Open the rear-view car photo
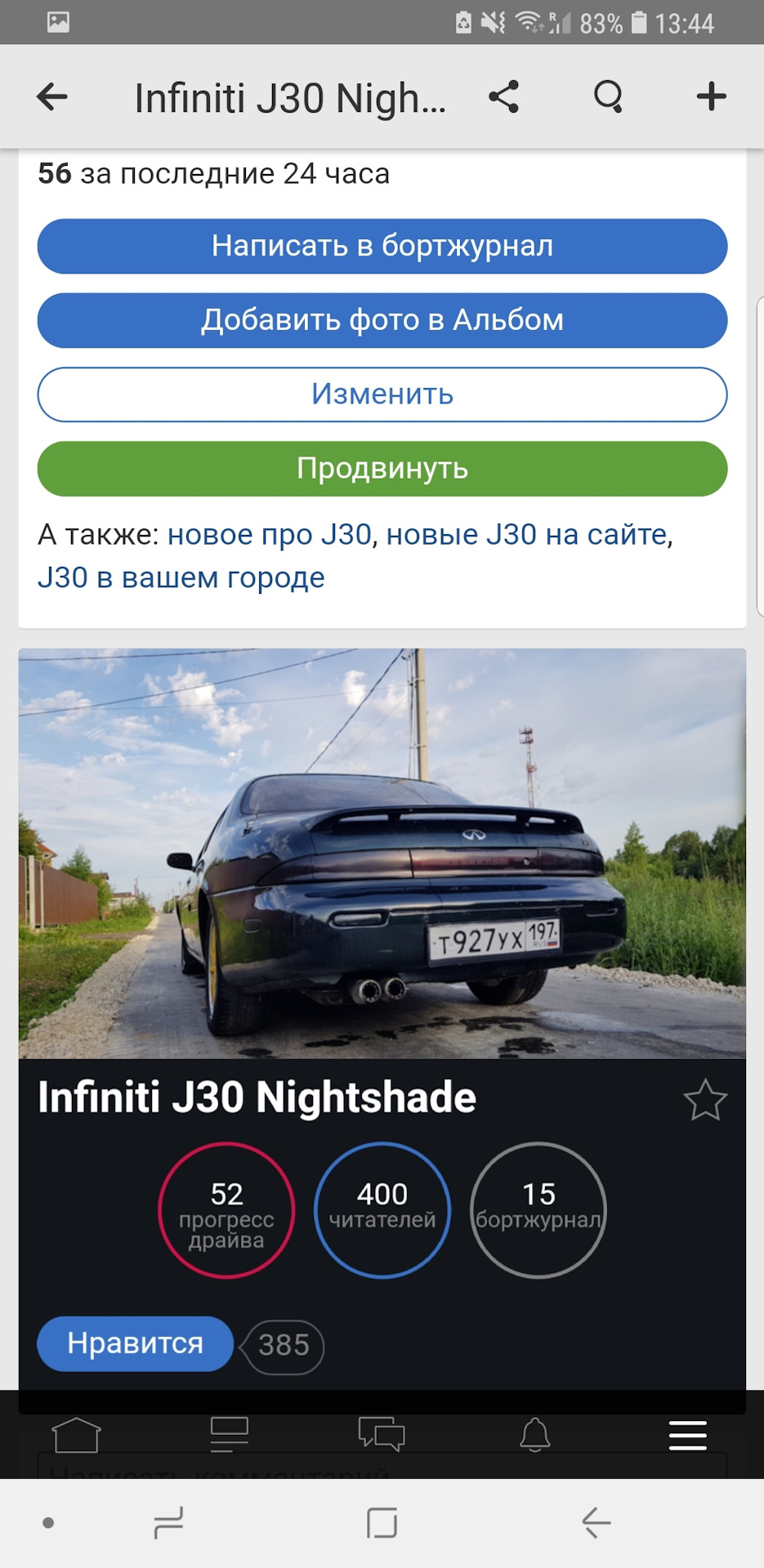764x1568 pixels. point(382,849)
